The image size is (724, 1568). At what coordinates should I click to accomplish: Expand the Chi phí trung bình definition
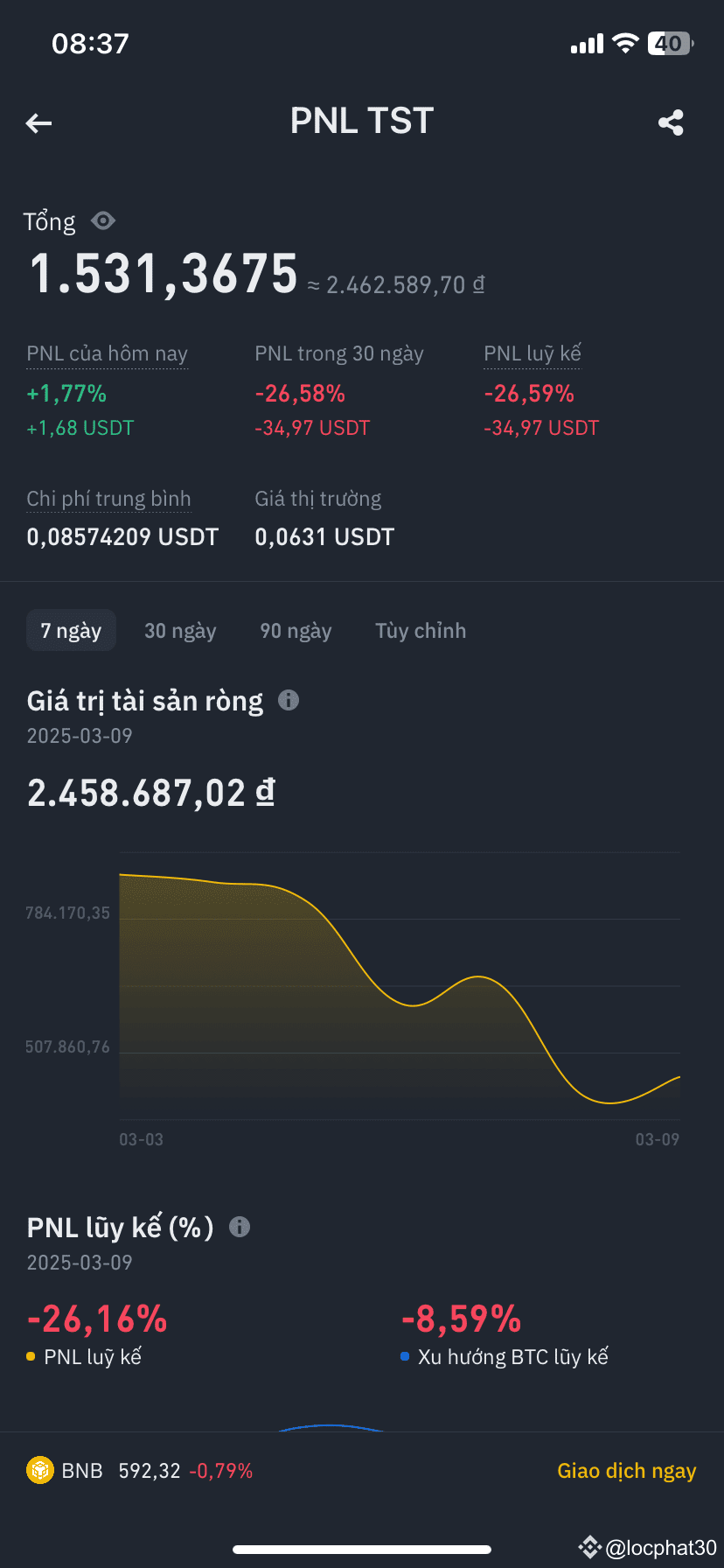tap(108, 498)
